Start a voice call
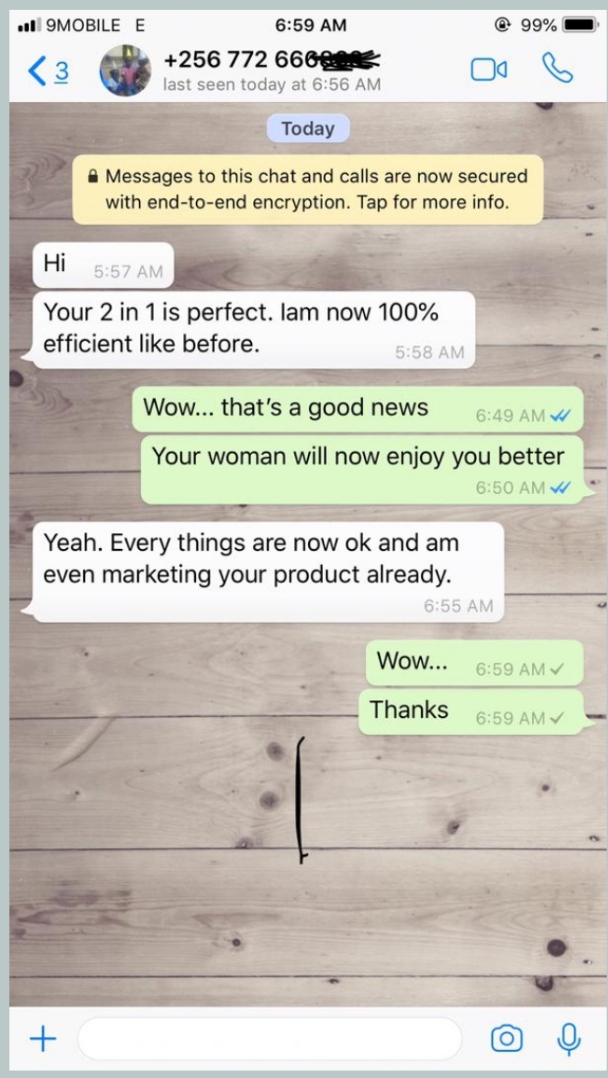 [x=556, y=68]
